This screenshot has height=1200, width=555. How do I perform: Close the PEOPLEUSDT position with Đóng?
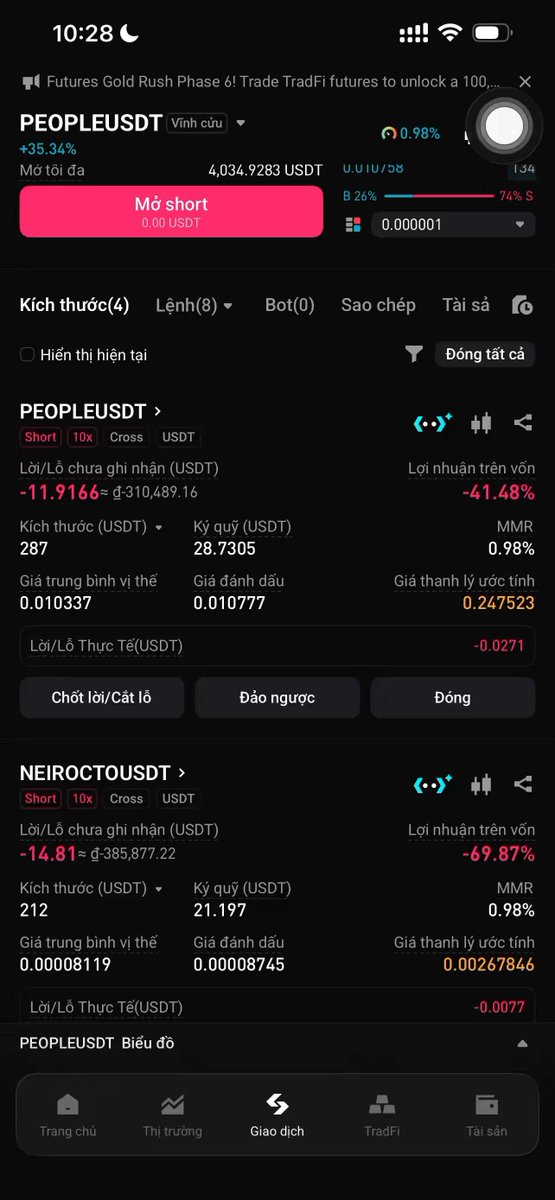tap(453, 697)
